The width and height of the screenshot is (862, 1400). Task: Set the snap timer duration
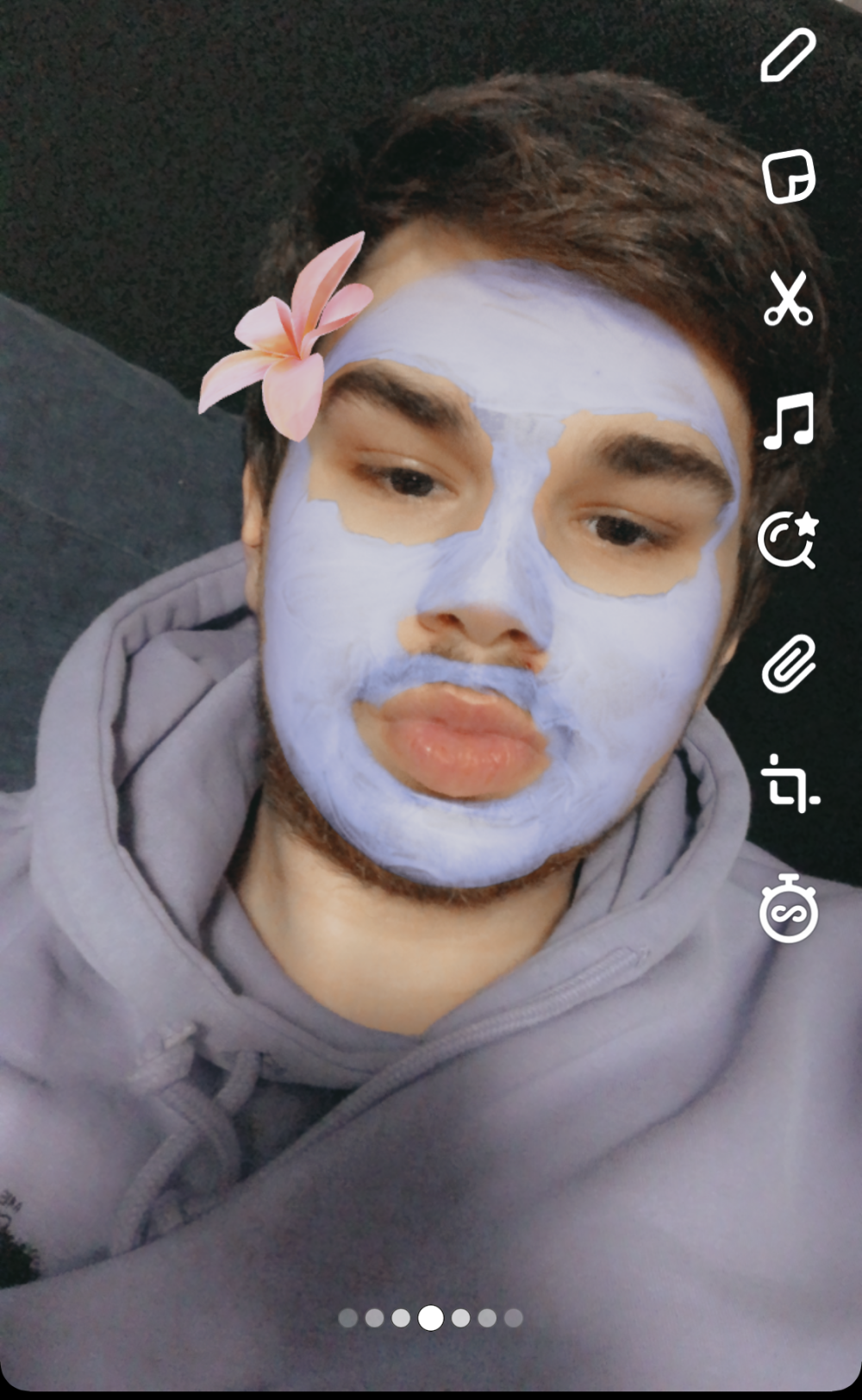point(788,909)
